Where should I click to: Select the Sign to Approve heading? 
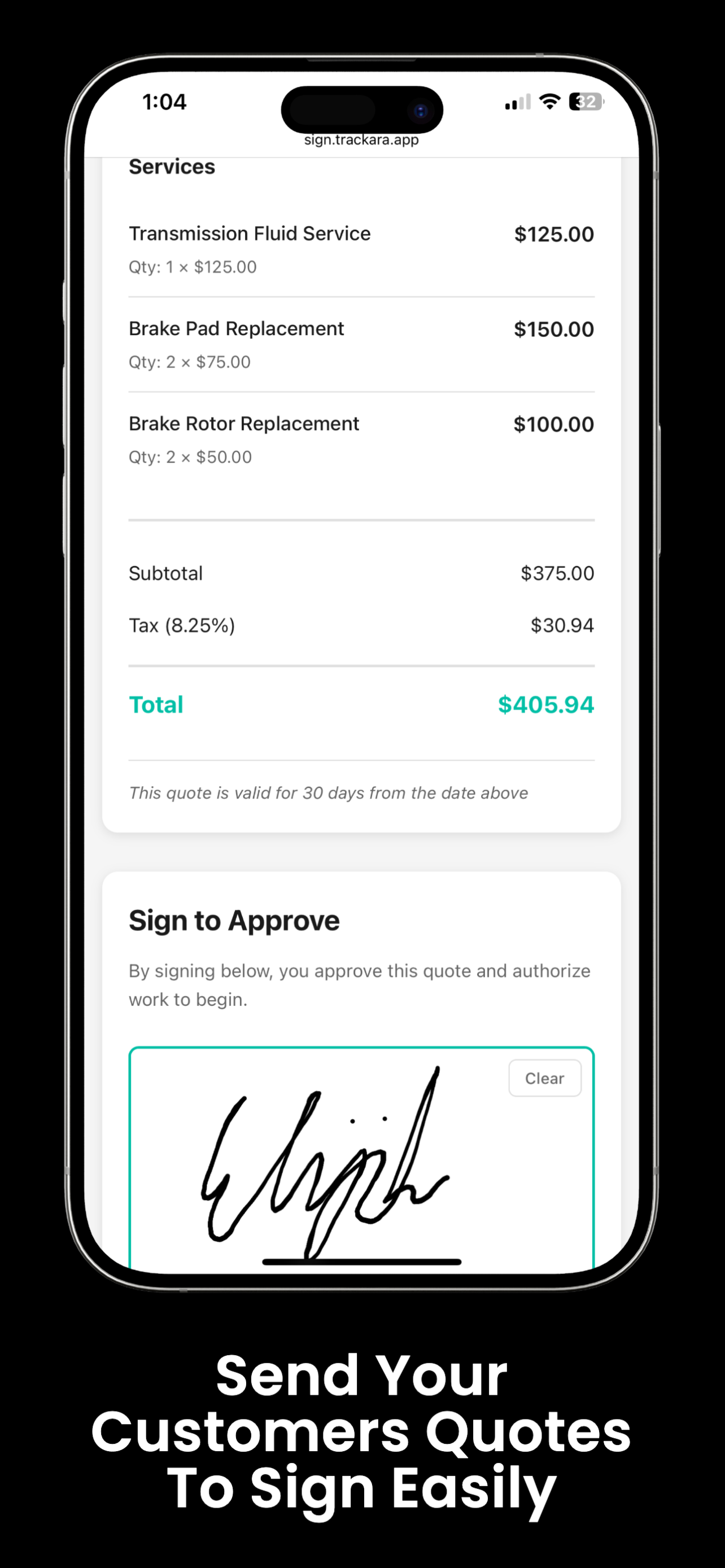(x=234, y=921)
